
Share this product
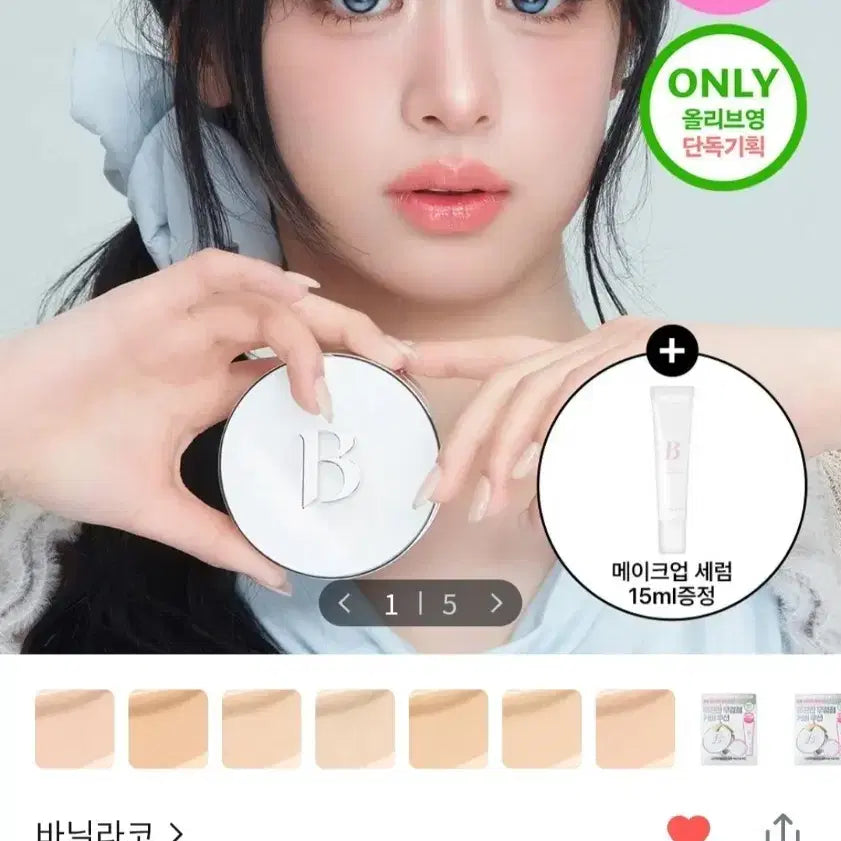click(781, 829)
